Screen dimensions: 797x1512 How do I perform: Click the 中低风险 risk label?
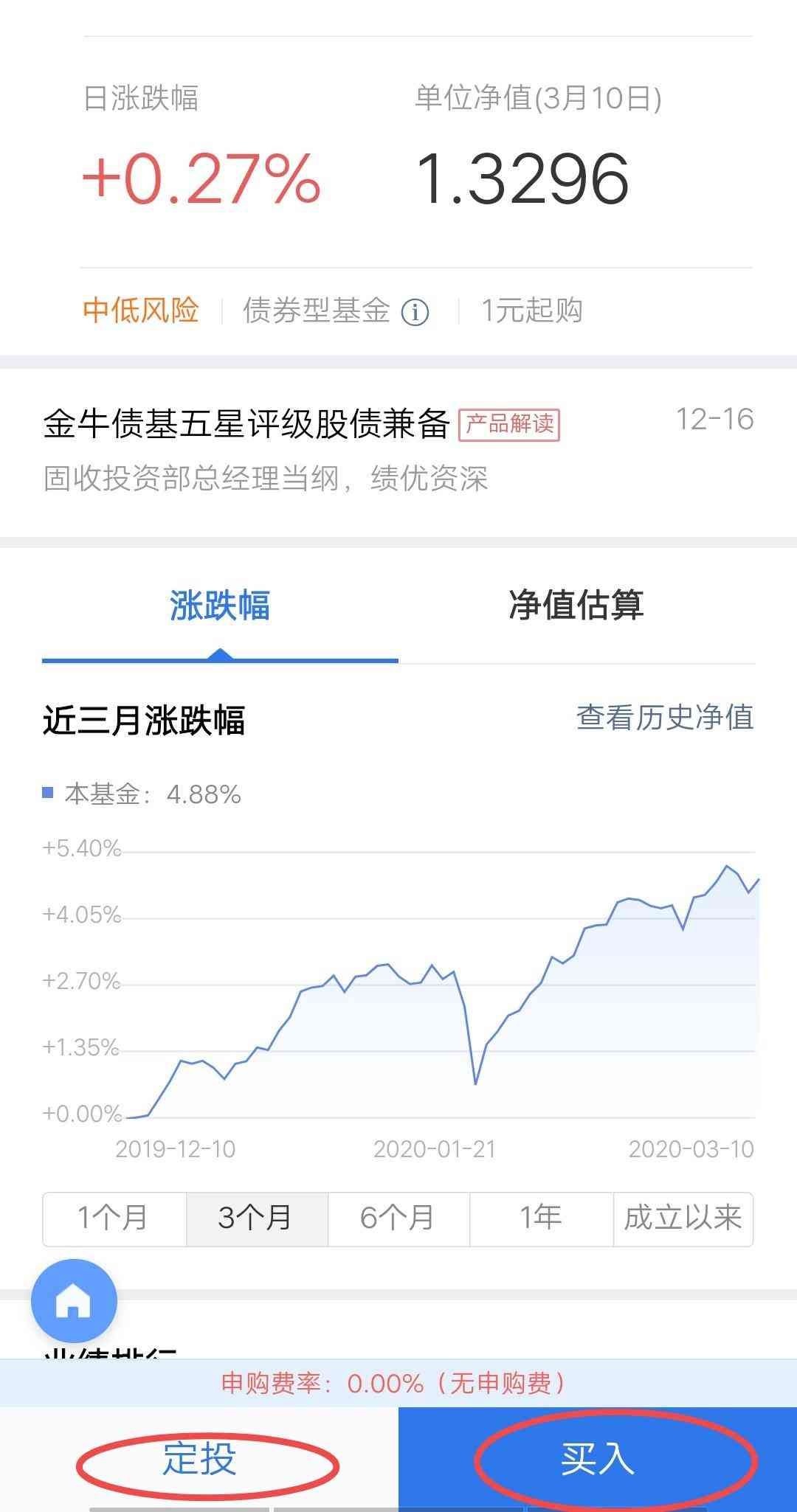(x=140, y=311)
